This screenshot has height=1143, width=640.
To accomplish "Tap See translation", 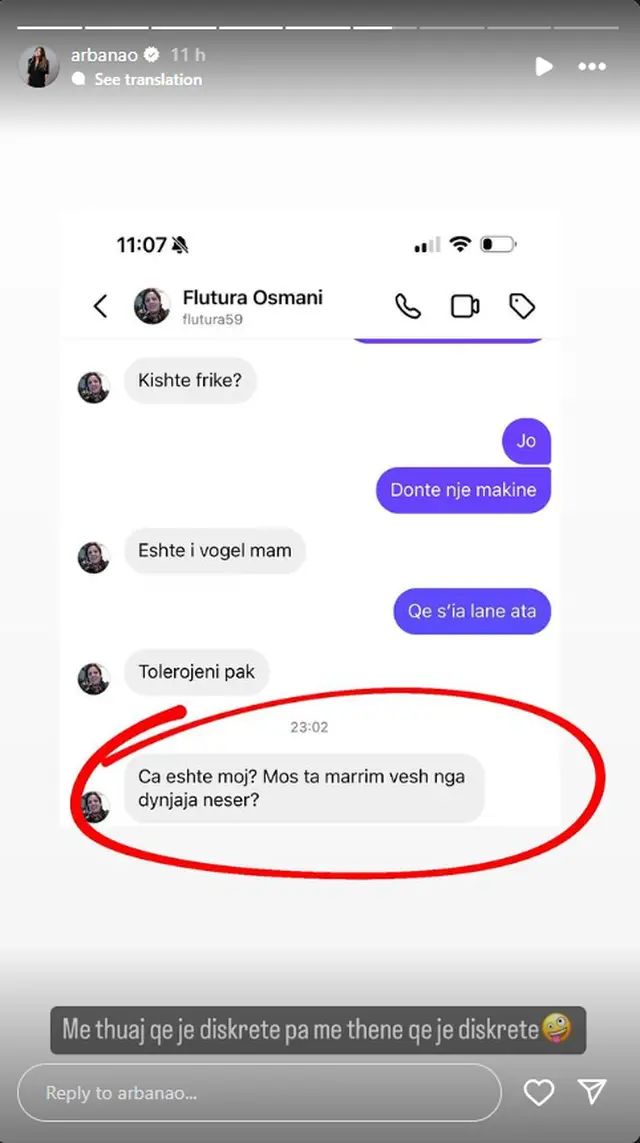I will coord(148,80).
